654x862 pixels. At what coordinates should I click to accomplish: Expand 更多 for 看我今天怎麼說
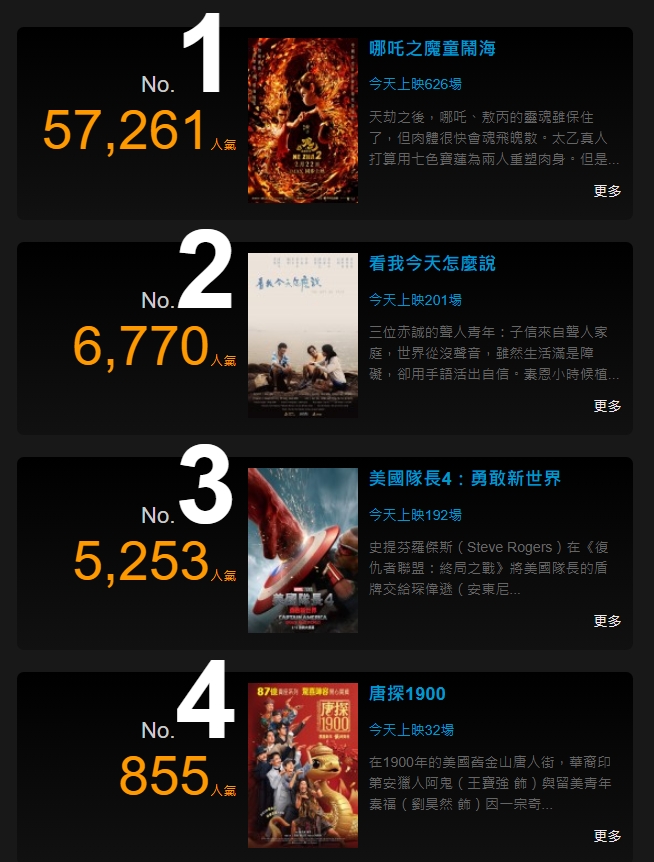pos(607,406)
